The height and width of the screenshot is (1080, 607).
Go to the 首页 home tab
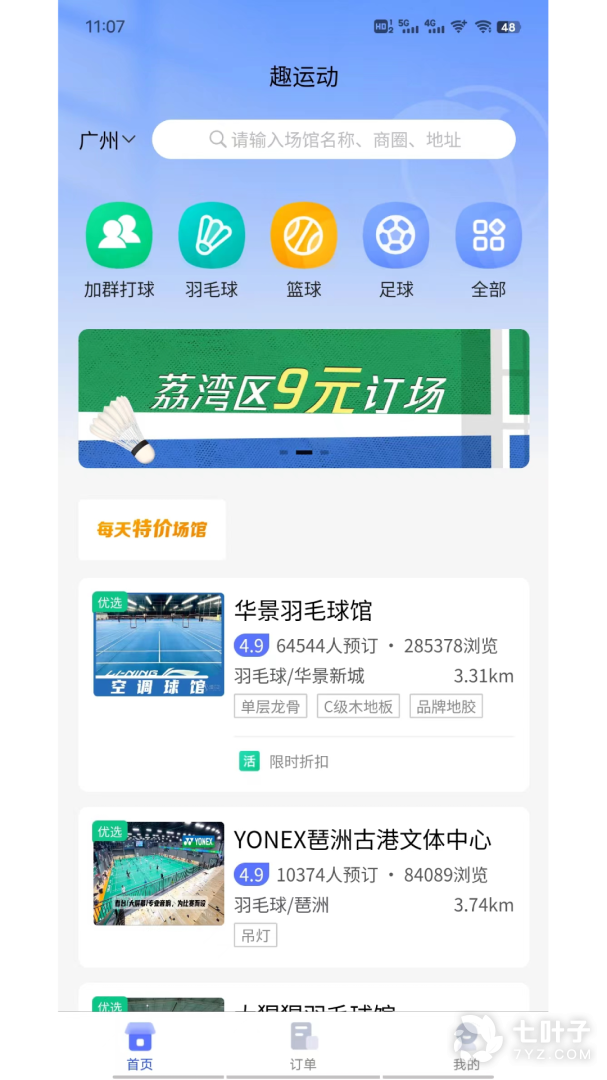tap(140, 1046)
